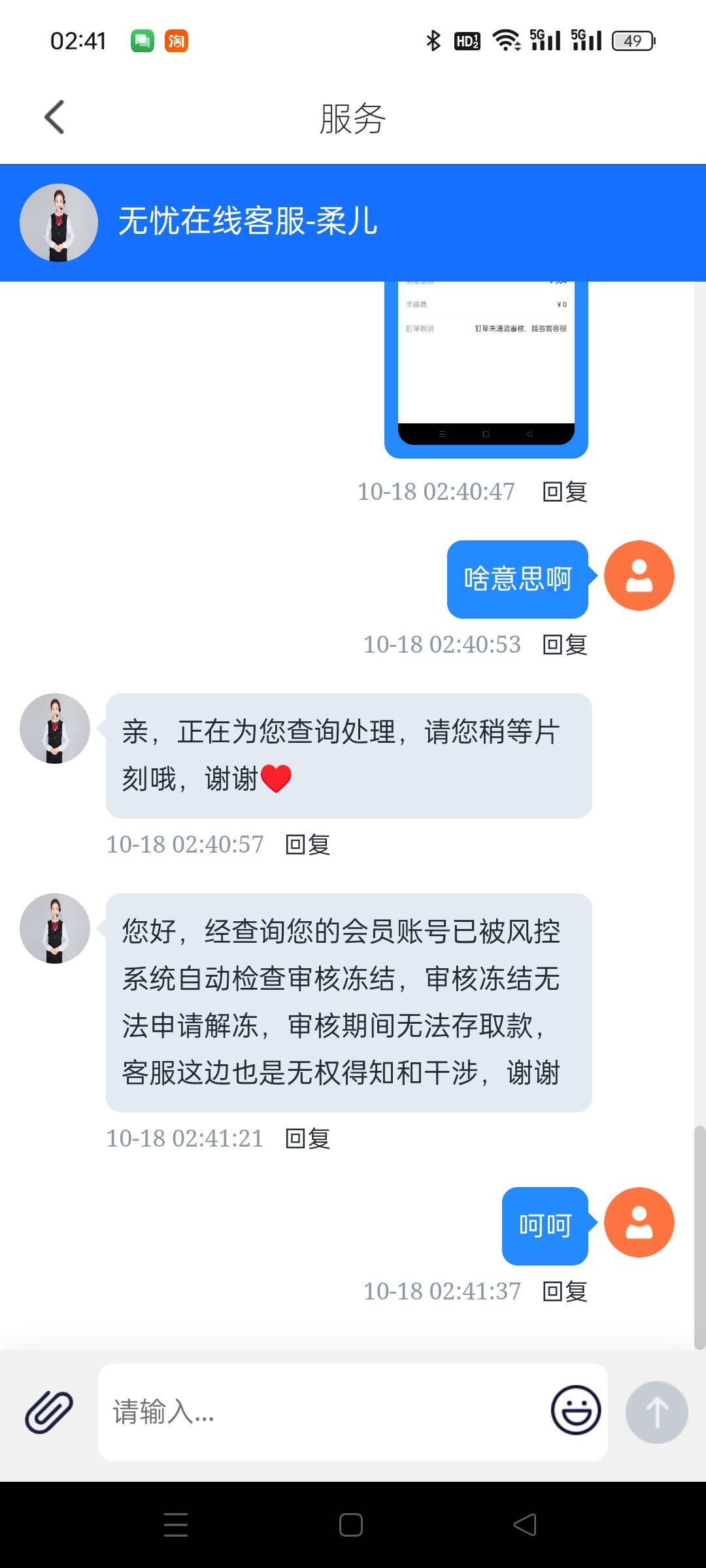Reply to the 啥意思啊 message
This screenshot has width=706, height=1568.
[565, 645]
